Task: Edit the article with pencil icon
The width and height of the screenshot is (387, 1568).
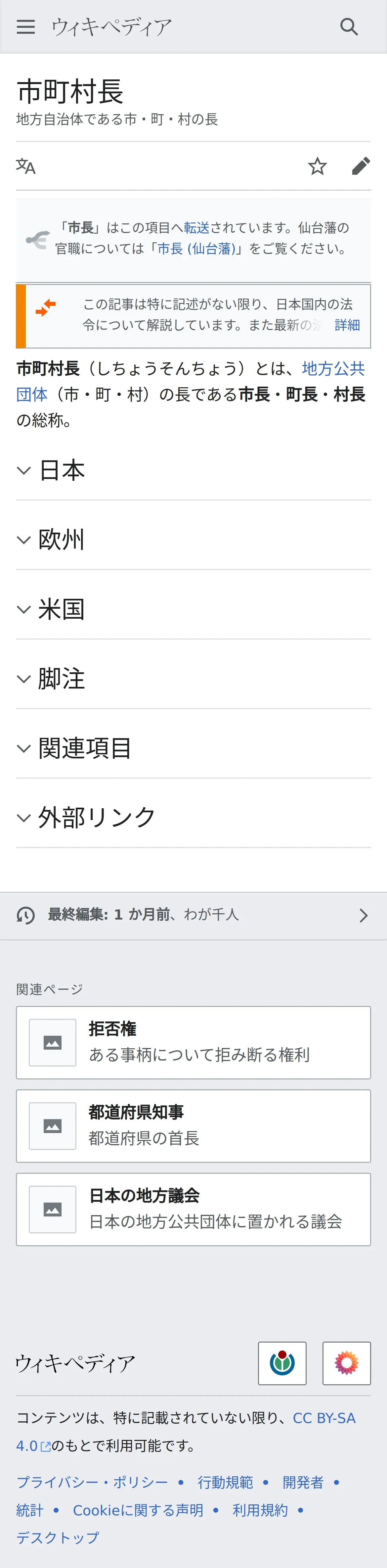Action: coord(361,166)
